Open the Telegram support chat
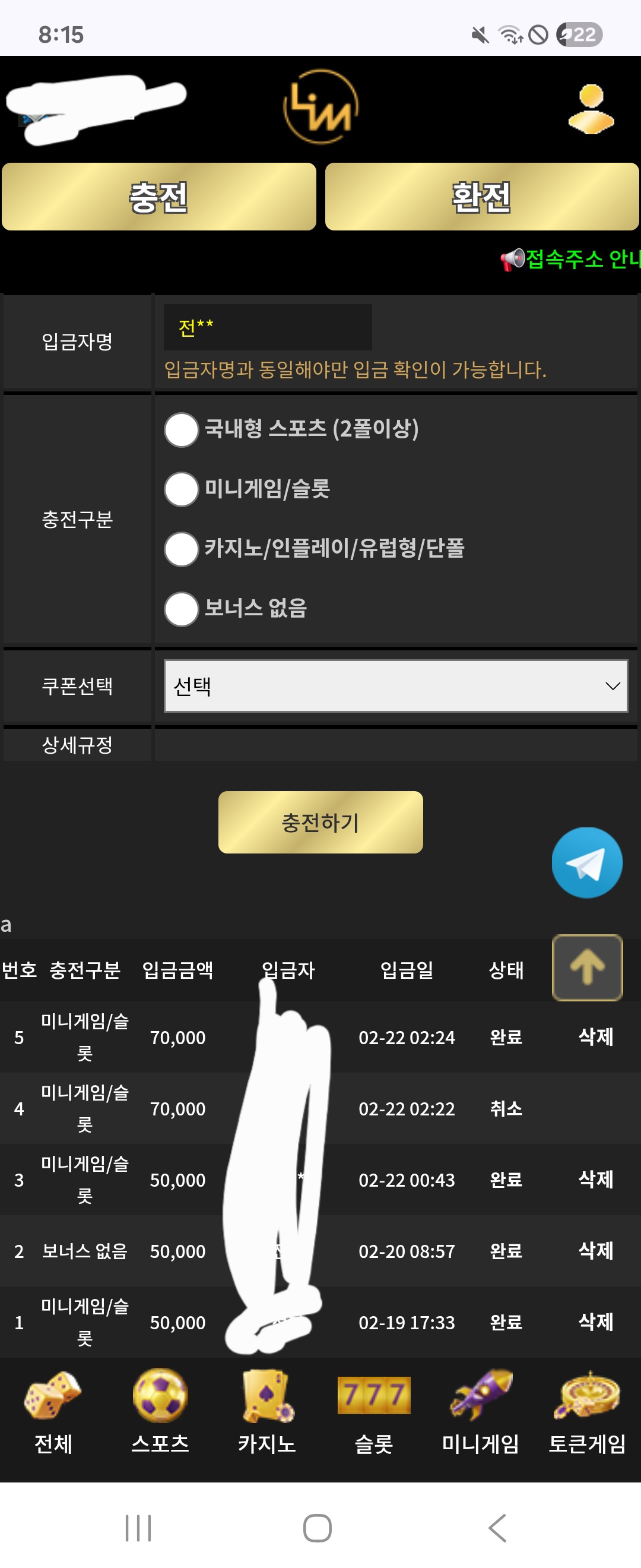 587,862
